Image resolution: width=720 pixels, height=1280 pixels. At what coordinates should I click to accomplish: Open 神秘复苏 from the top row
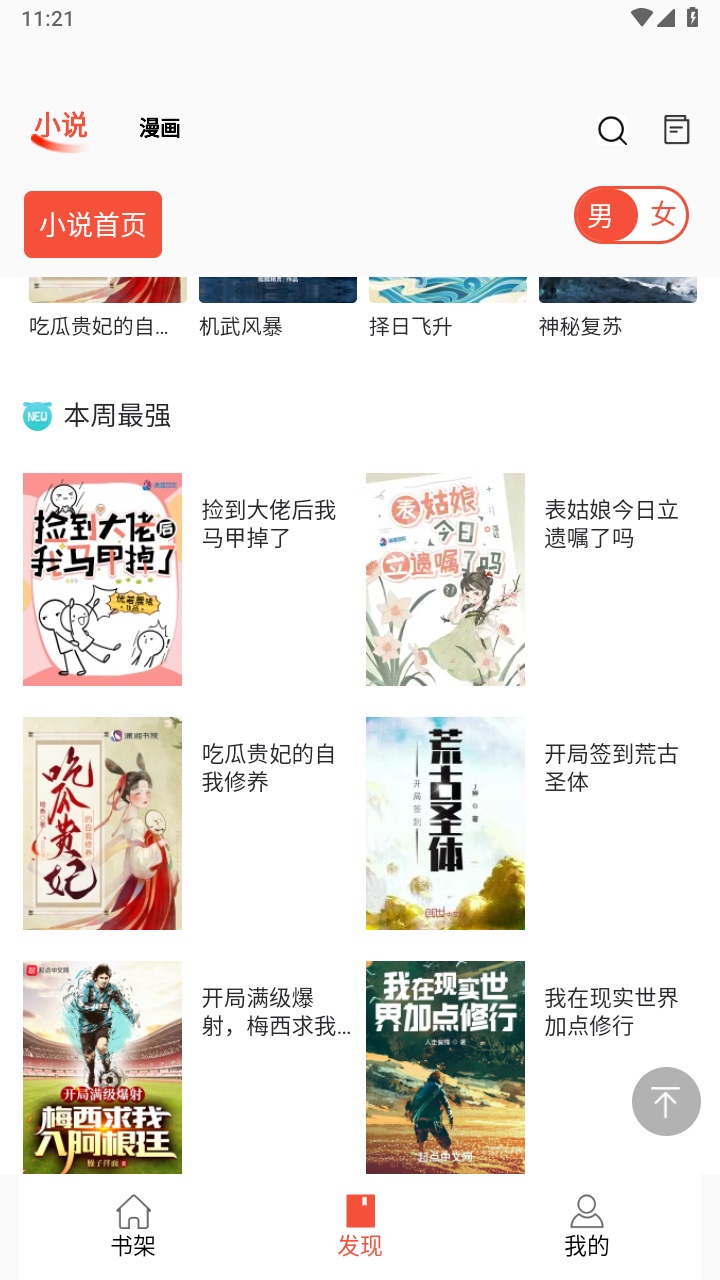(617, 308)
